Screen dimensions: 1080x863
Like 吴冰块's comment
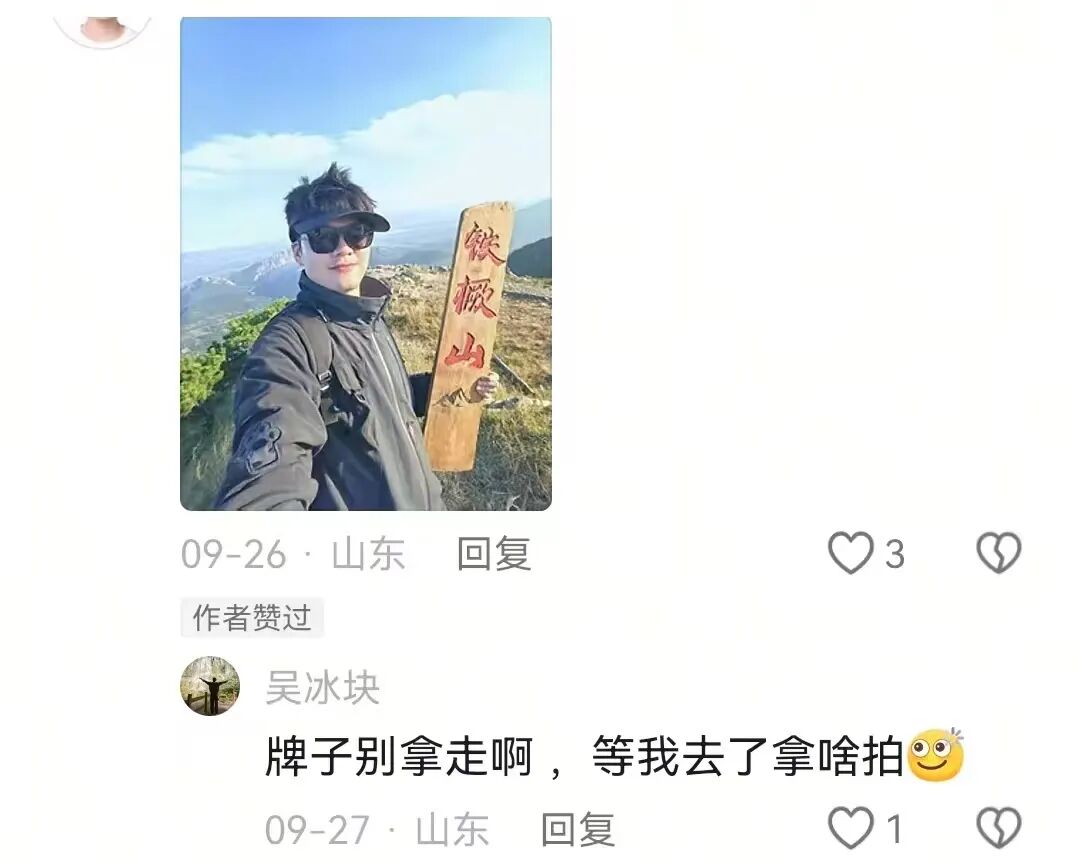(x=851, y=829)
